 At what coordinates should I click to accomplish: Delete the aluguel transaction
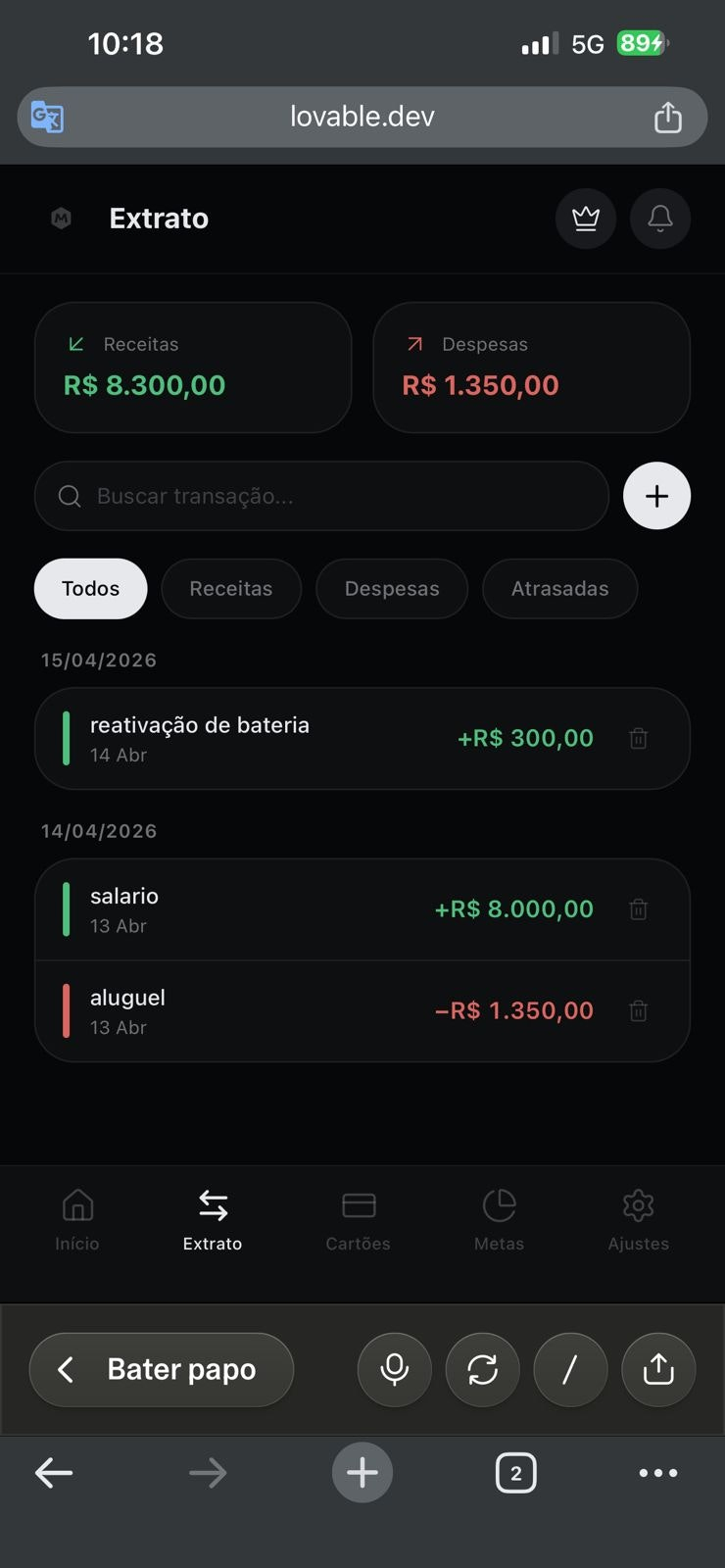(x=638, y=1011)
